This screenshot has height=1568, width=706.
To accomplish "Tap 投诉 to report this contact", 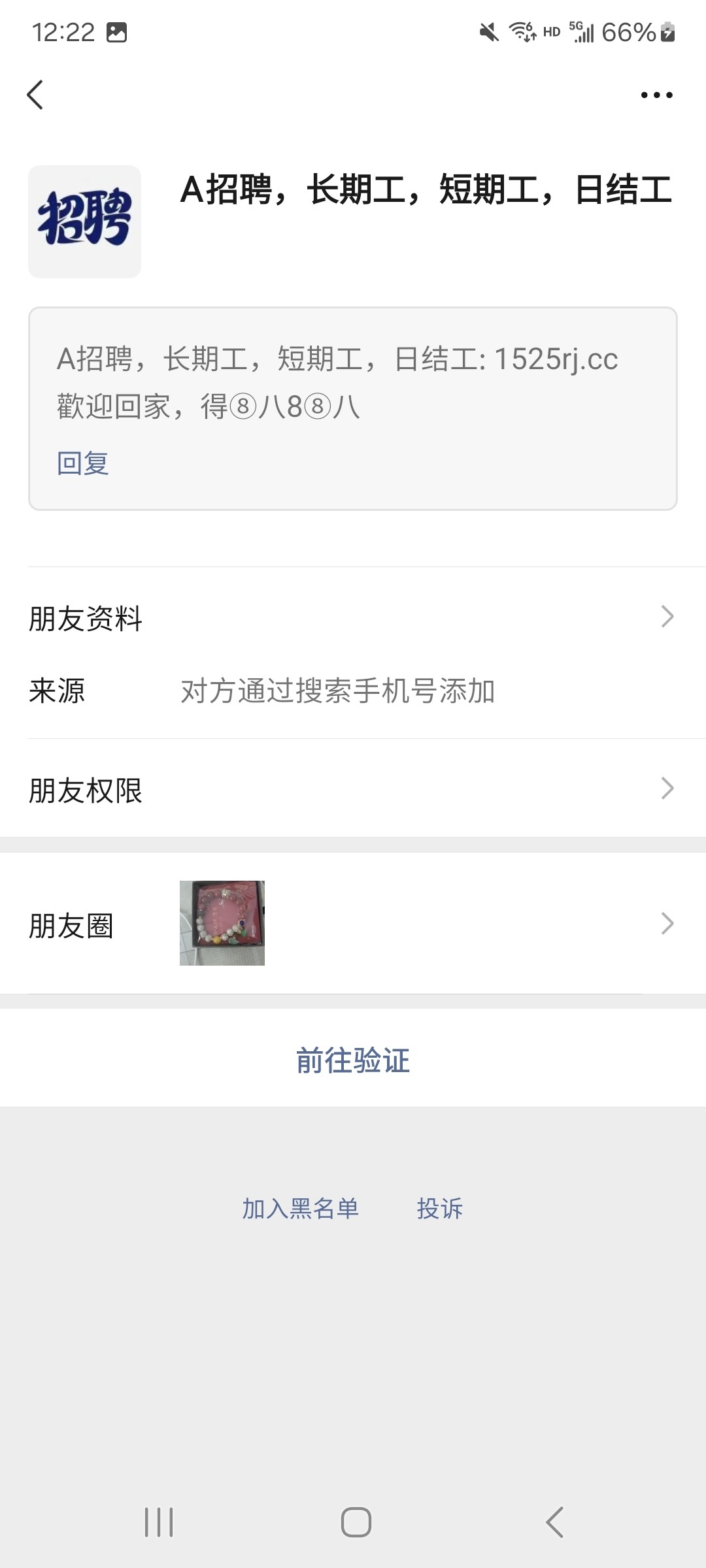I will [x=439, y=1209].
